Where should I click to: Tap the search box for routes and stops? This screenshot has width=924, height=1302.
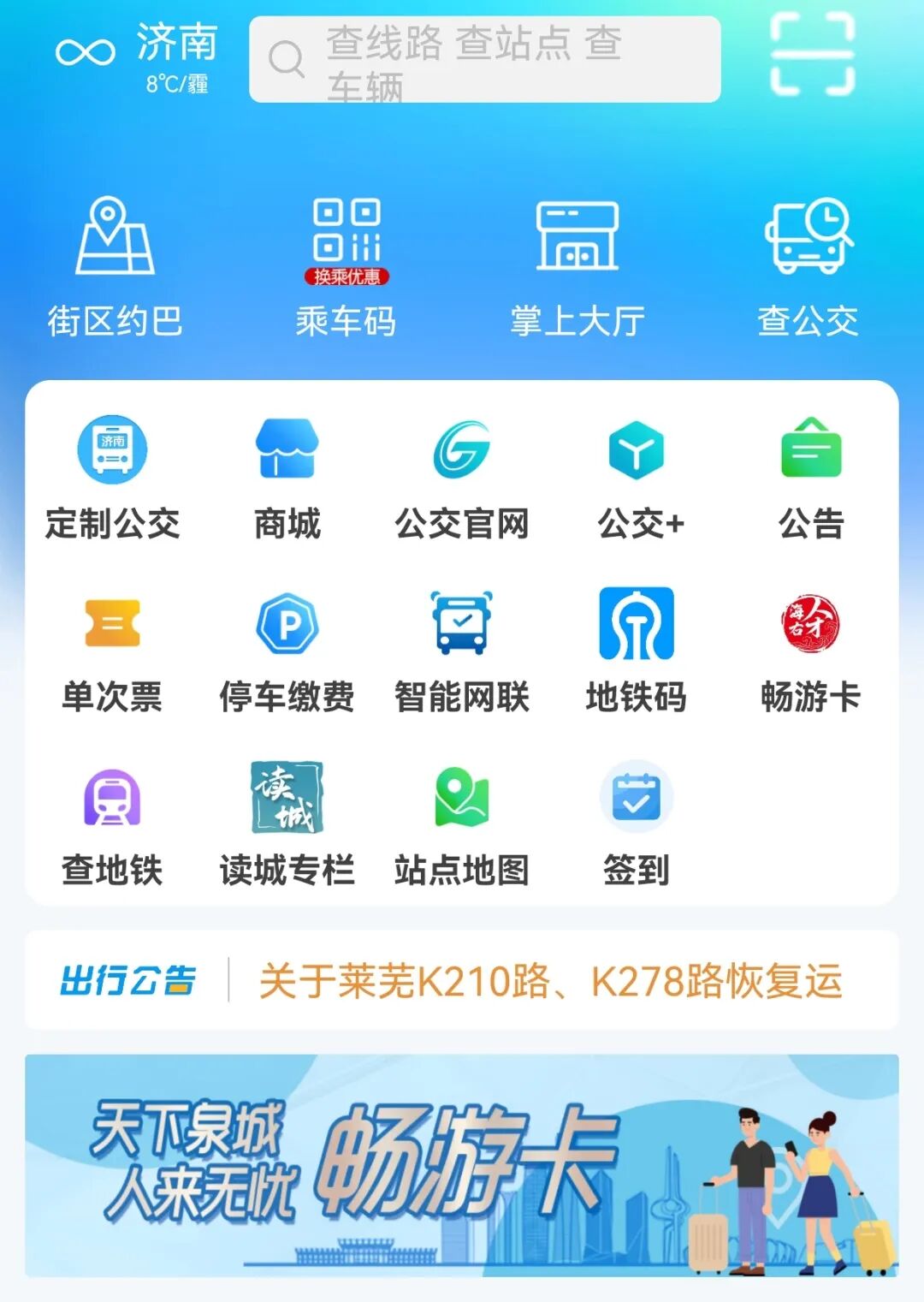tap(484, 59)
